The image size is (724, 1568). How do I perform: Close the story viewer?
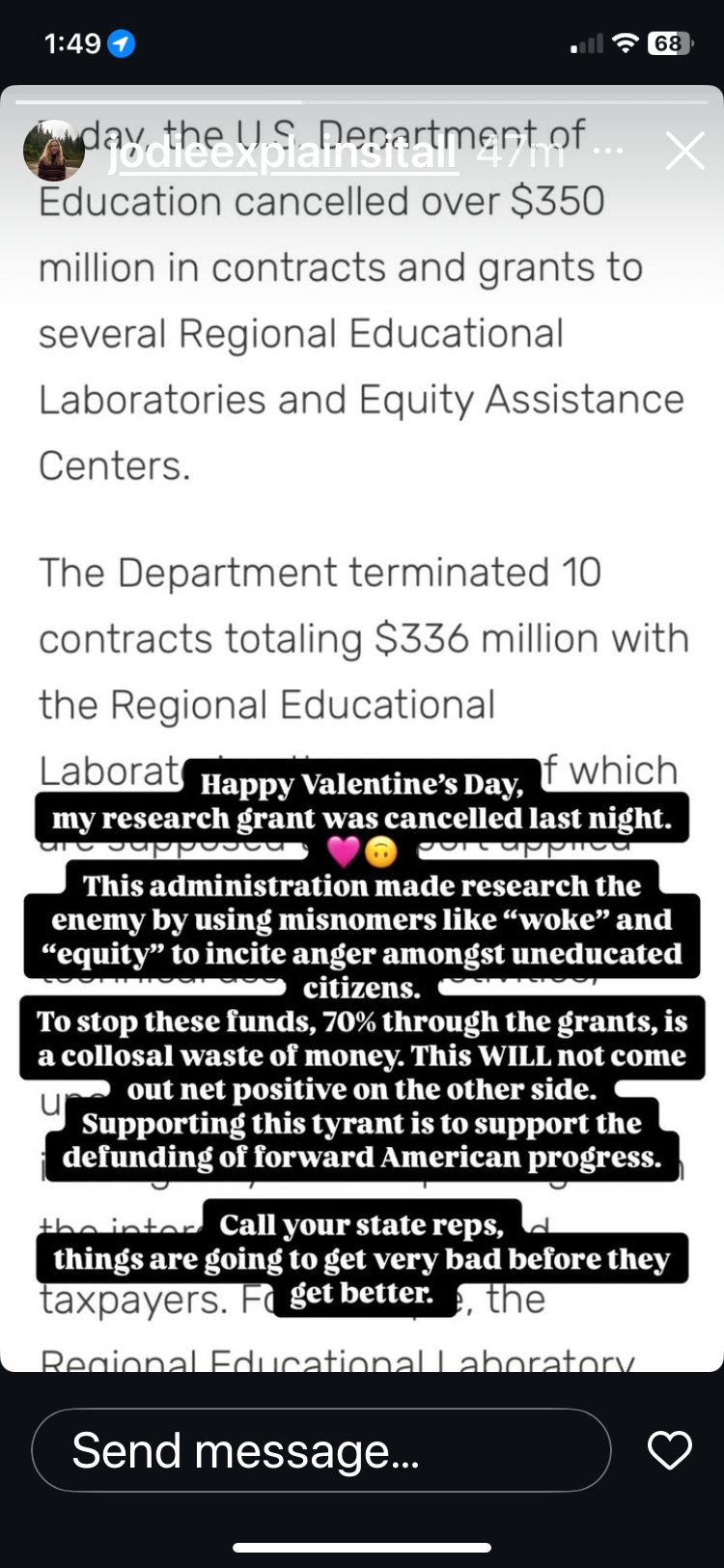(x=685, y=152)
